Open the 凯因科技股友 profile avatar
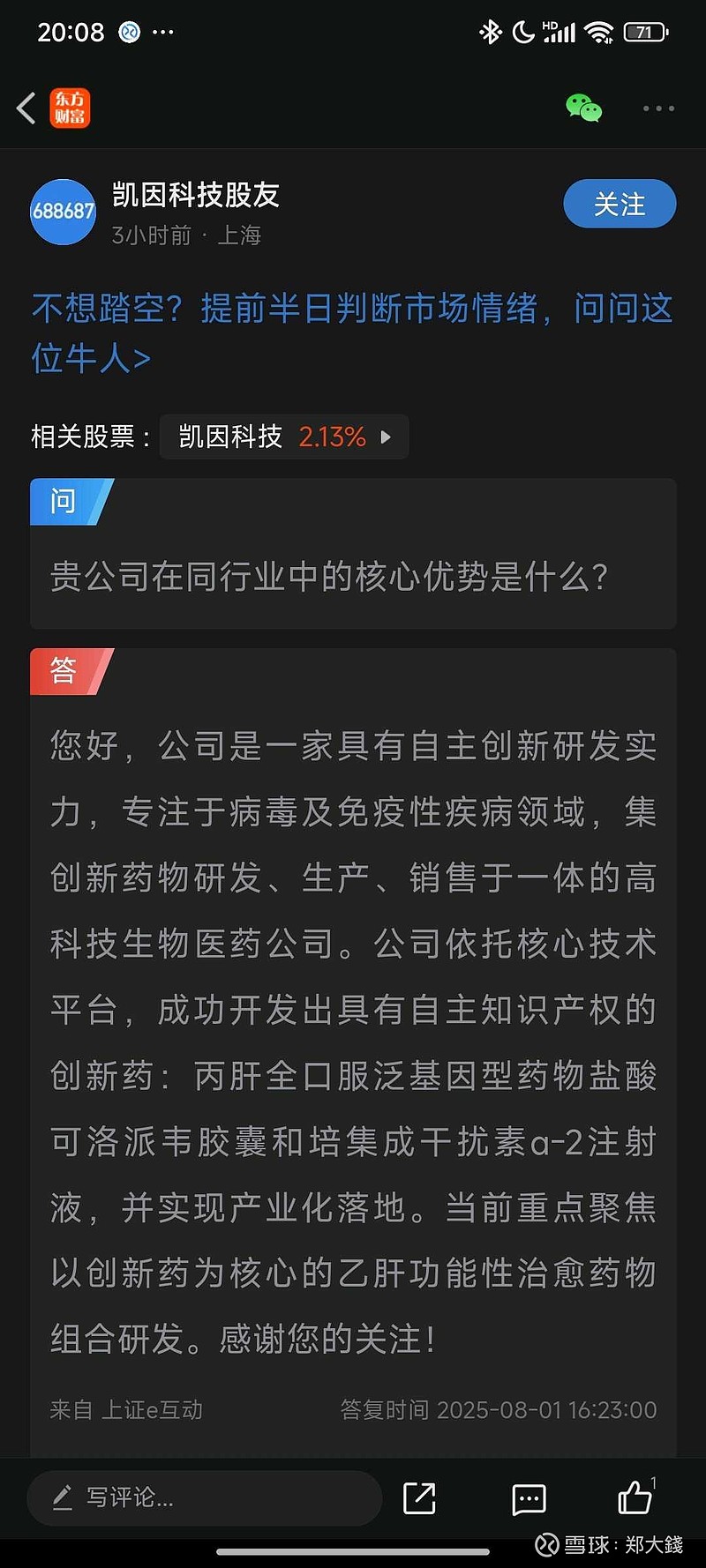Viewport: 706px width, 1568px height. pyautogui.click(x=63, y=212)
